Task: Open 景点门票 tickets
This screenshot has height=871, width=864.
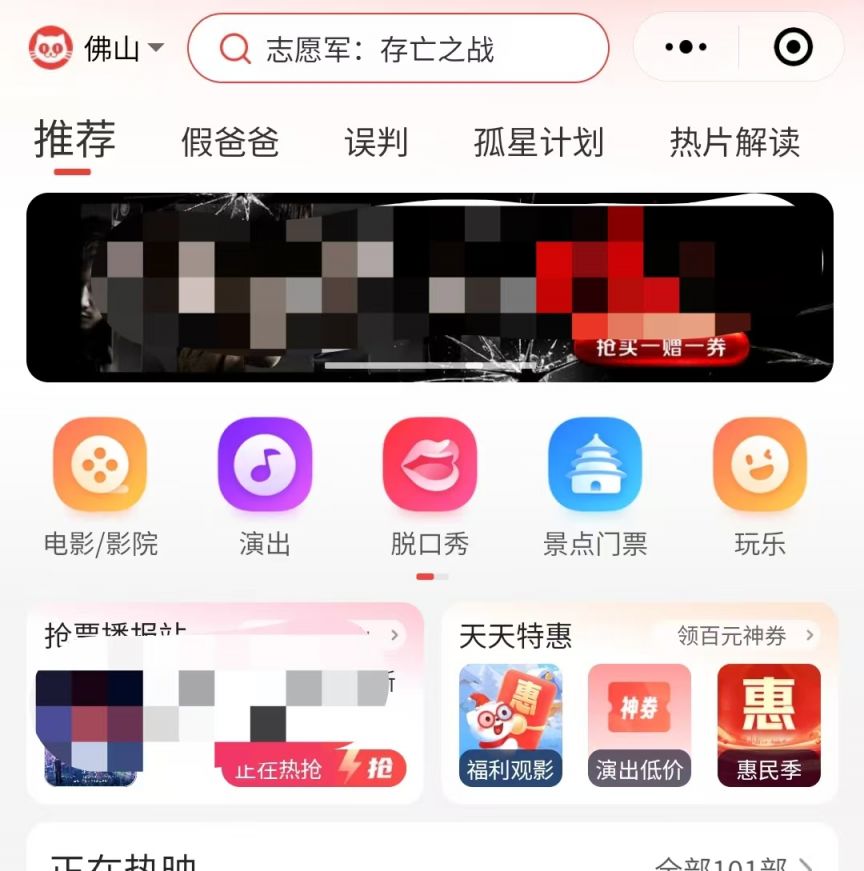Action: (x=595, y=487)
